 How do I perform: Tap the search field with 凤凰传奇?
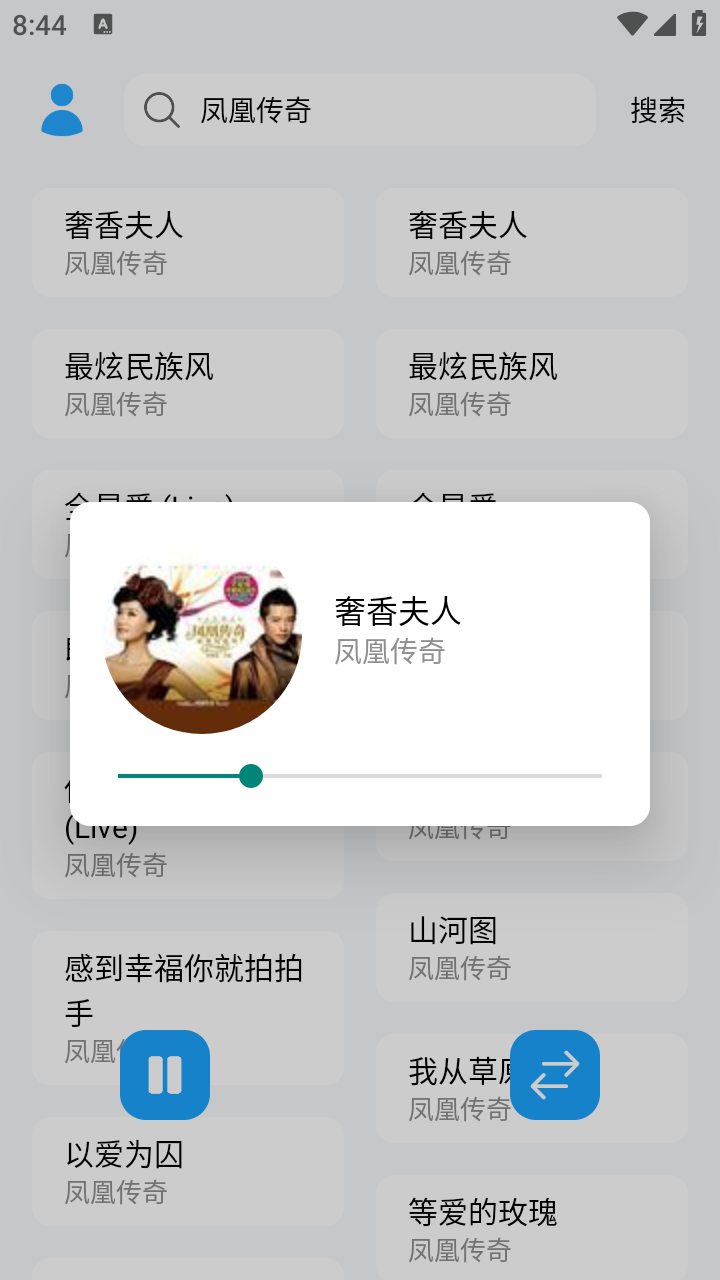(x=360, y=110)
